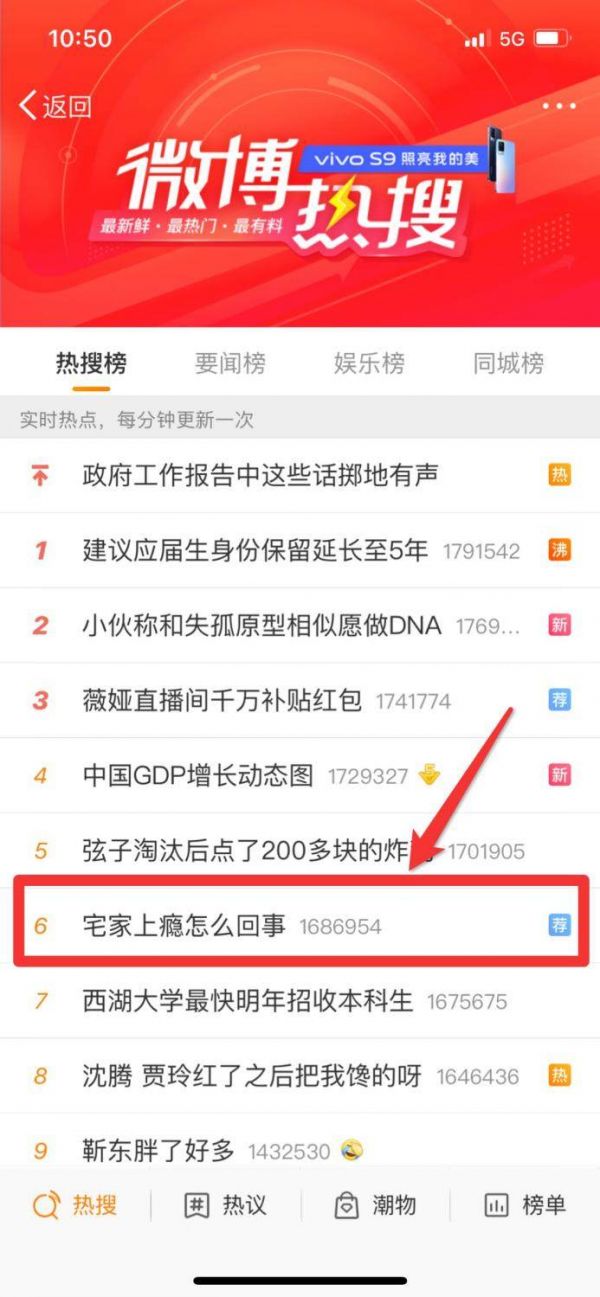Open topic 西湖大学最快明年招收本科生
This screenshot has width=600, height=1297.
[247, 1001]
